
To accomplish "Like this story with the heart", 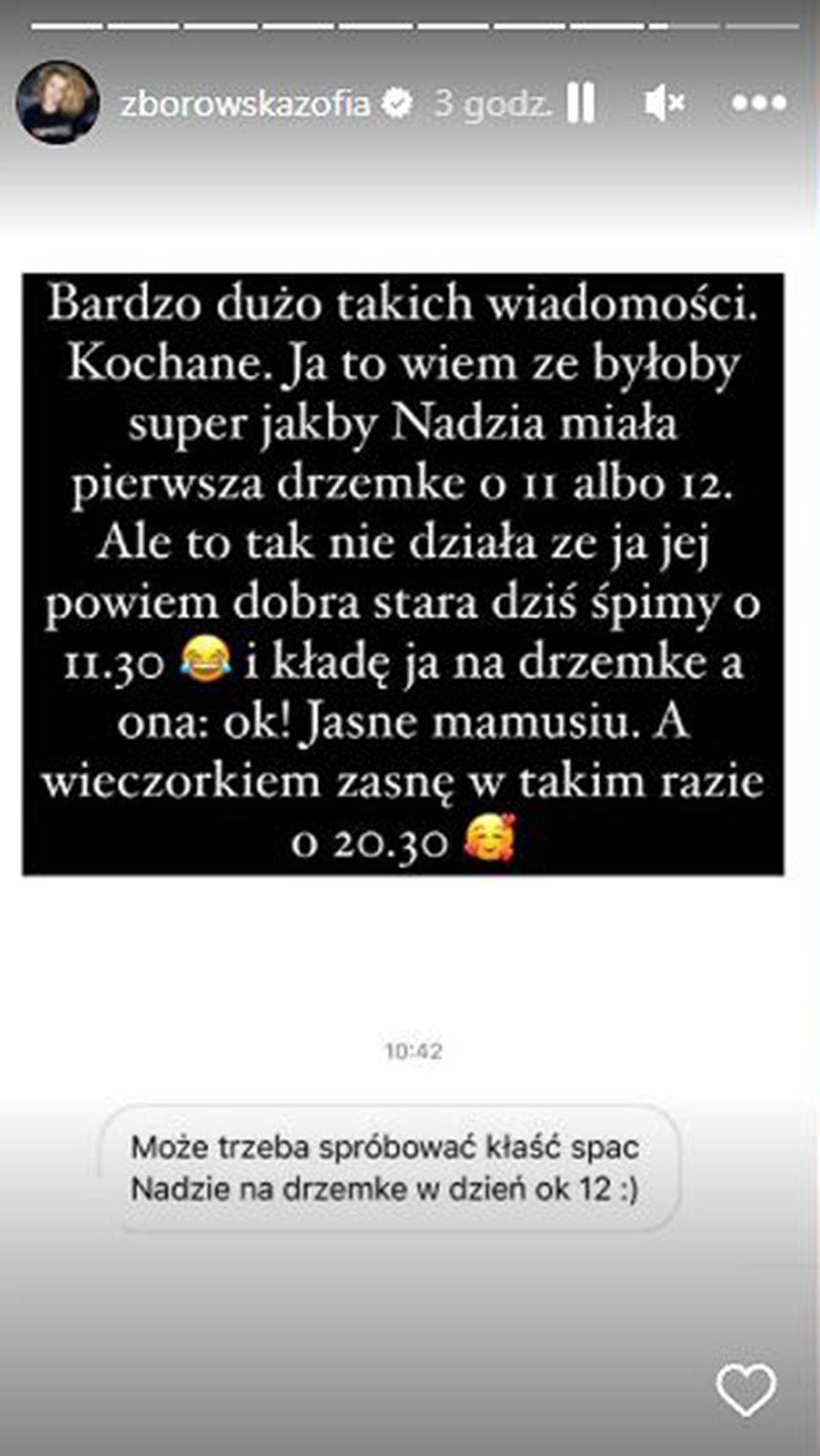I will coord(746,1389).
